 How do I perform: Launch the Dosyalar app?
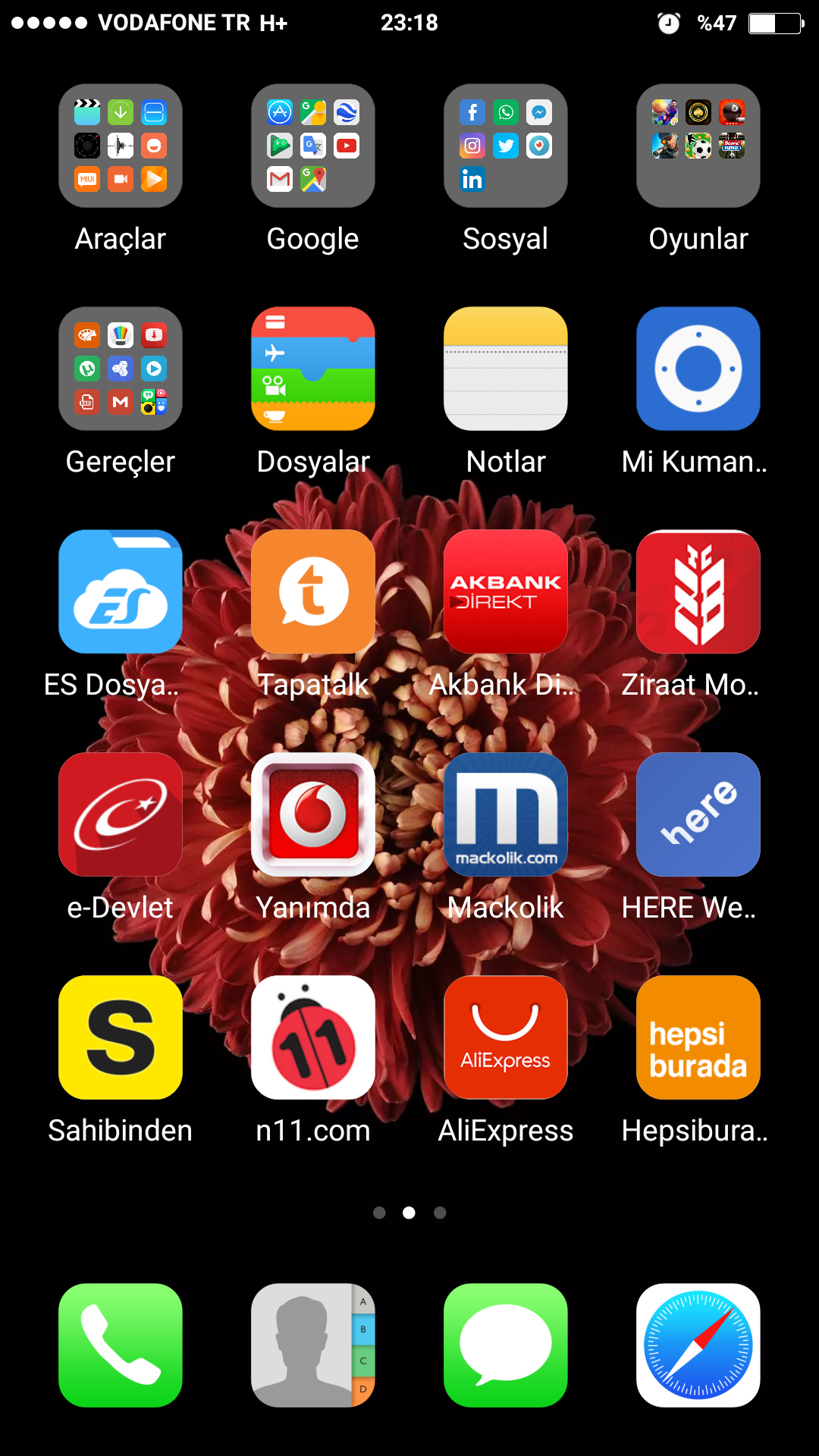tap(313, 369)
